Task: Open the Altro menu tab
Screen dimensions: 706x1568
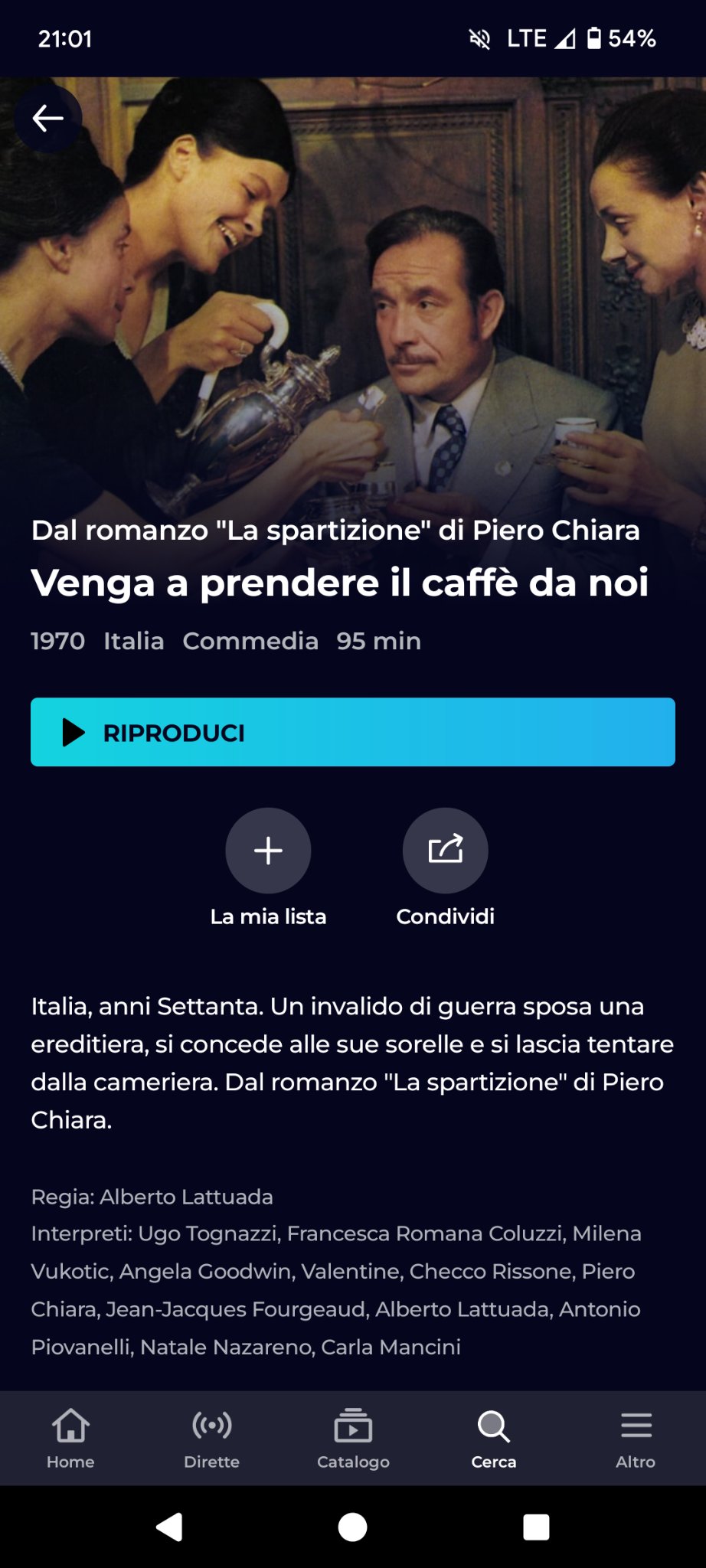Action: [636, 1438]
